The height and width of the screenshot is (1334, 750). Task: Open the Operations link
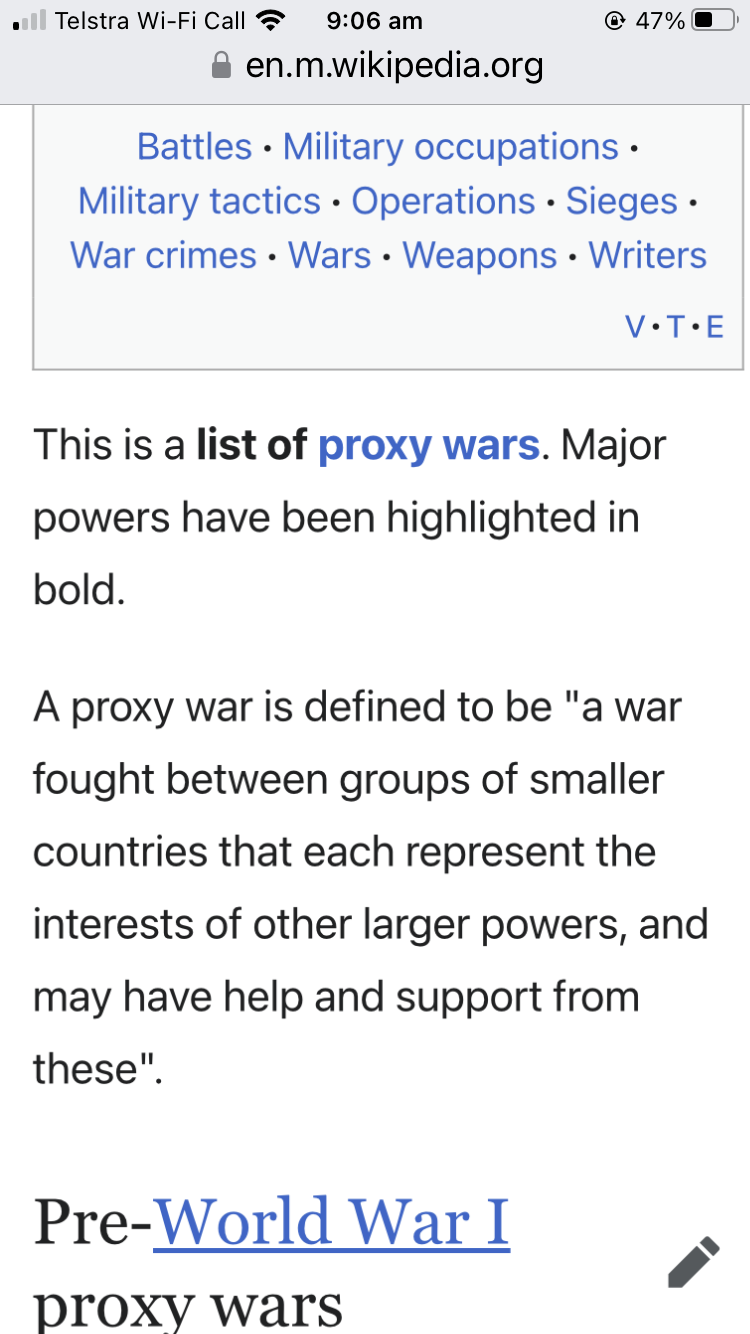pyautogui.click(x=443, y=201)
